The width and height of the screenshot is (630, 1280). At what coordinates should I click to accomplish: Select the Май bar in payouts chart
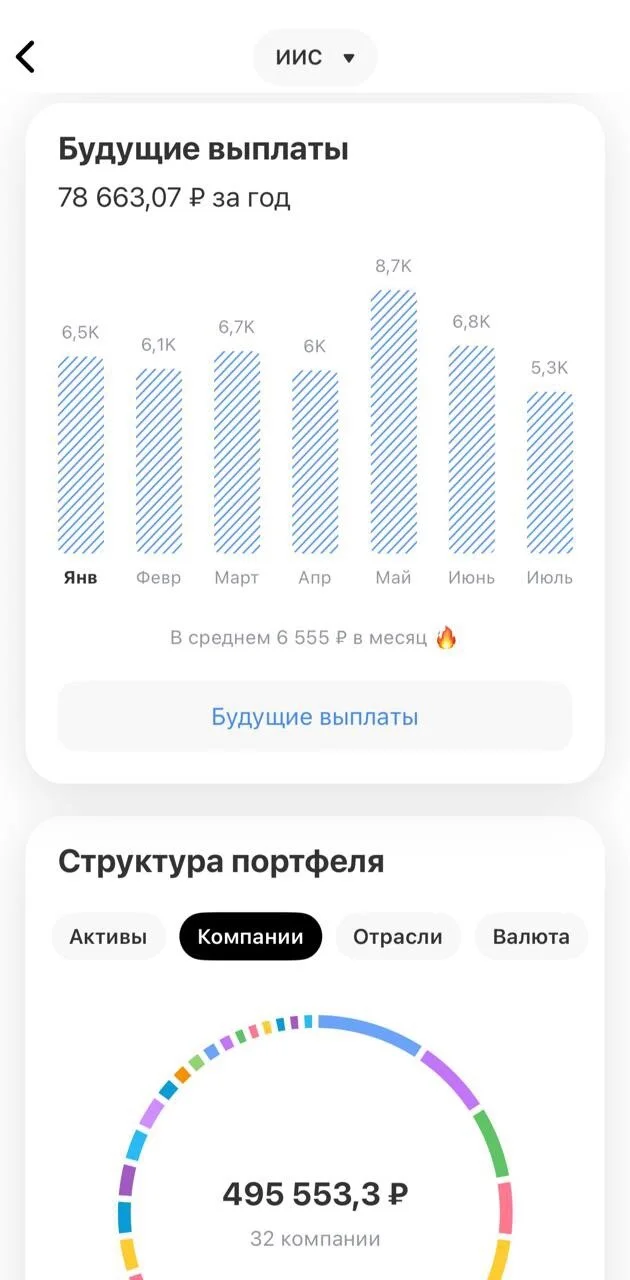click(393, 422)
